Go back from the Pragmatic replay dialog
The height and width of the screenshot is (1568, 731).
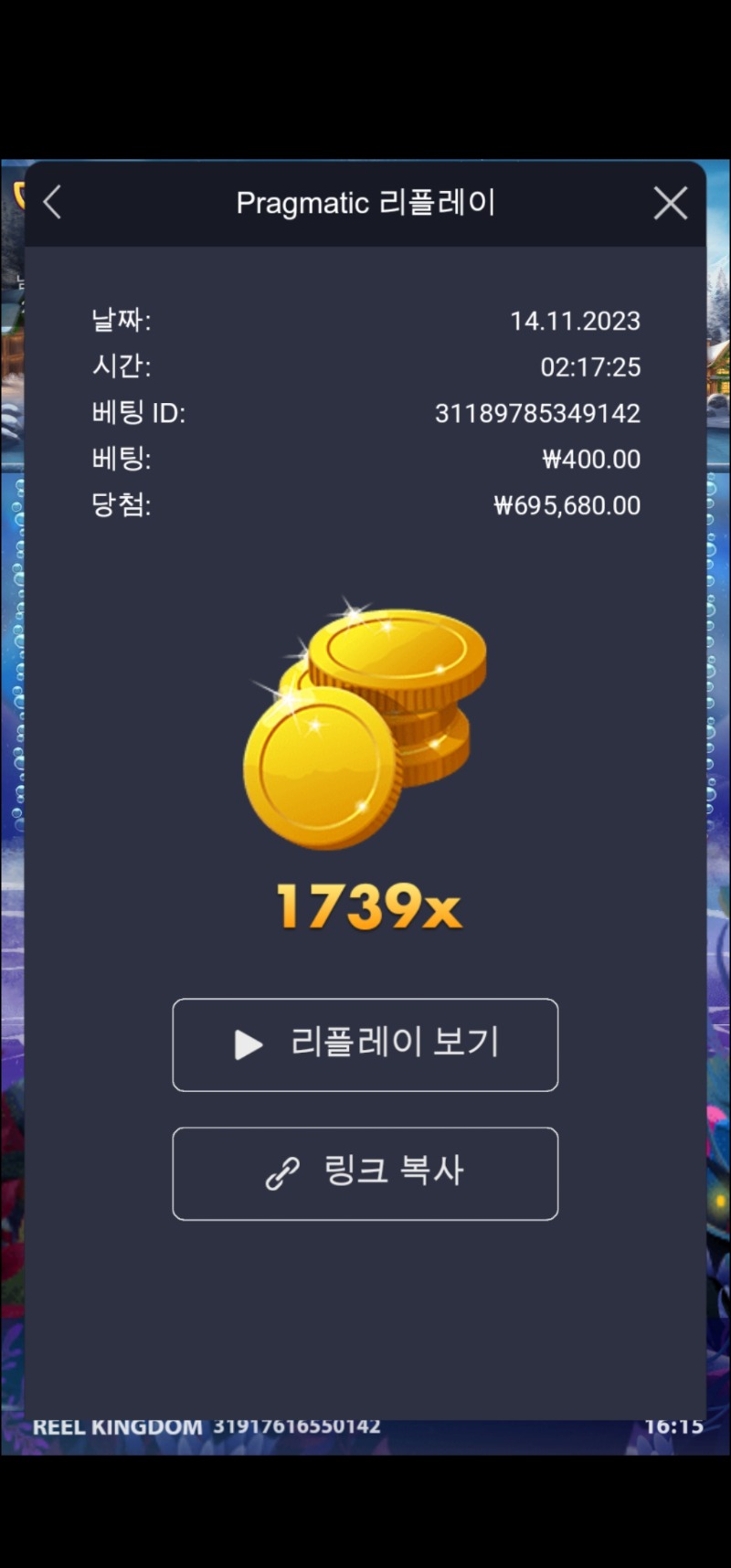[x=53, y=203]
